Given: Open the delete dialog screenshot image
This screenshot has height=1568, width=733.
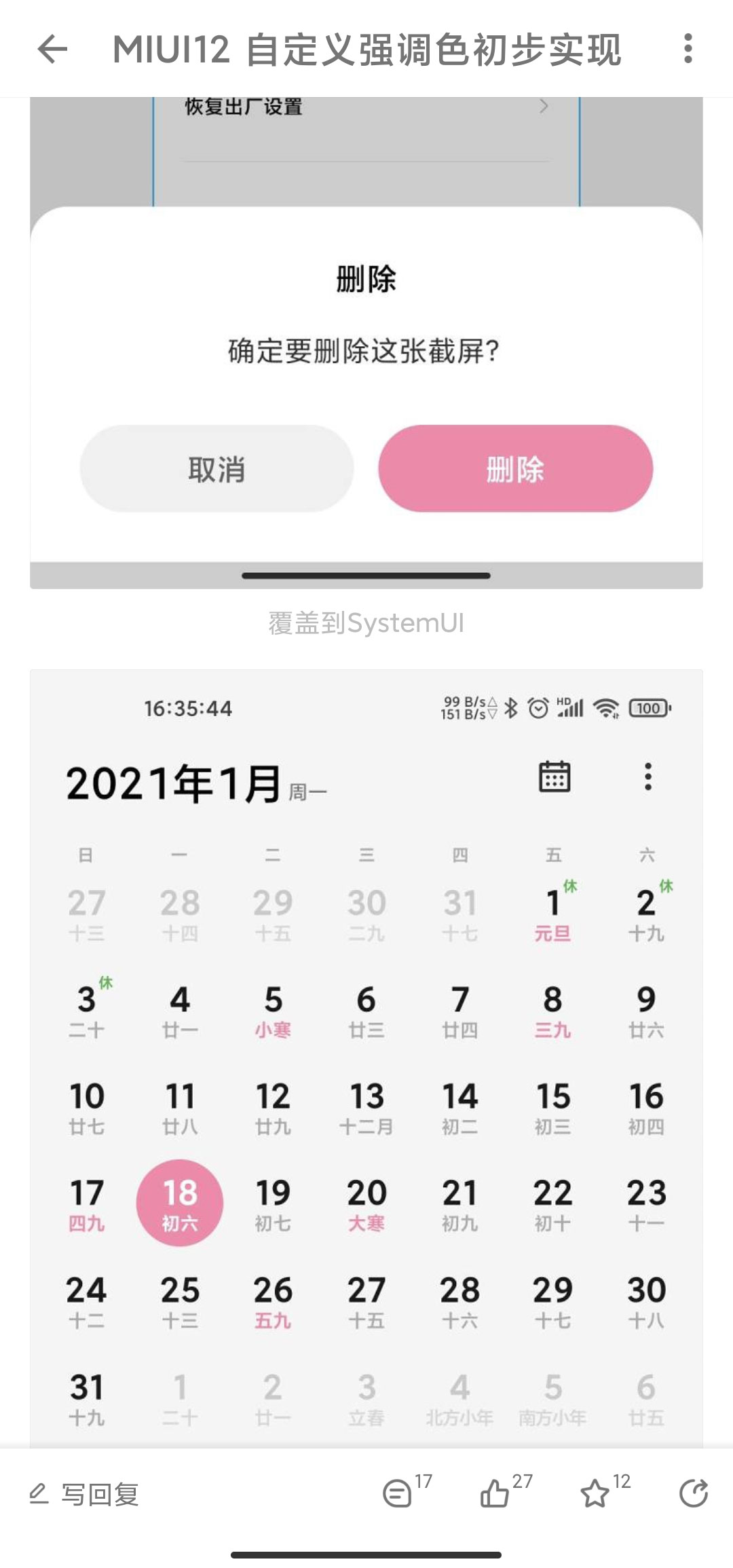Looking at the screenshot, I should pyautogui.click(x=366, y=343).
